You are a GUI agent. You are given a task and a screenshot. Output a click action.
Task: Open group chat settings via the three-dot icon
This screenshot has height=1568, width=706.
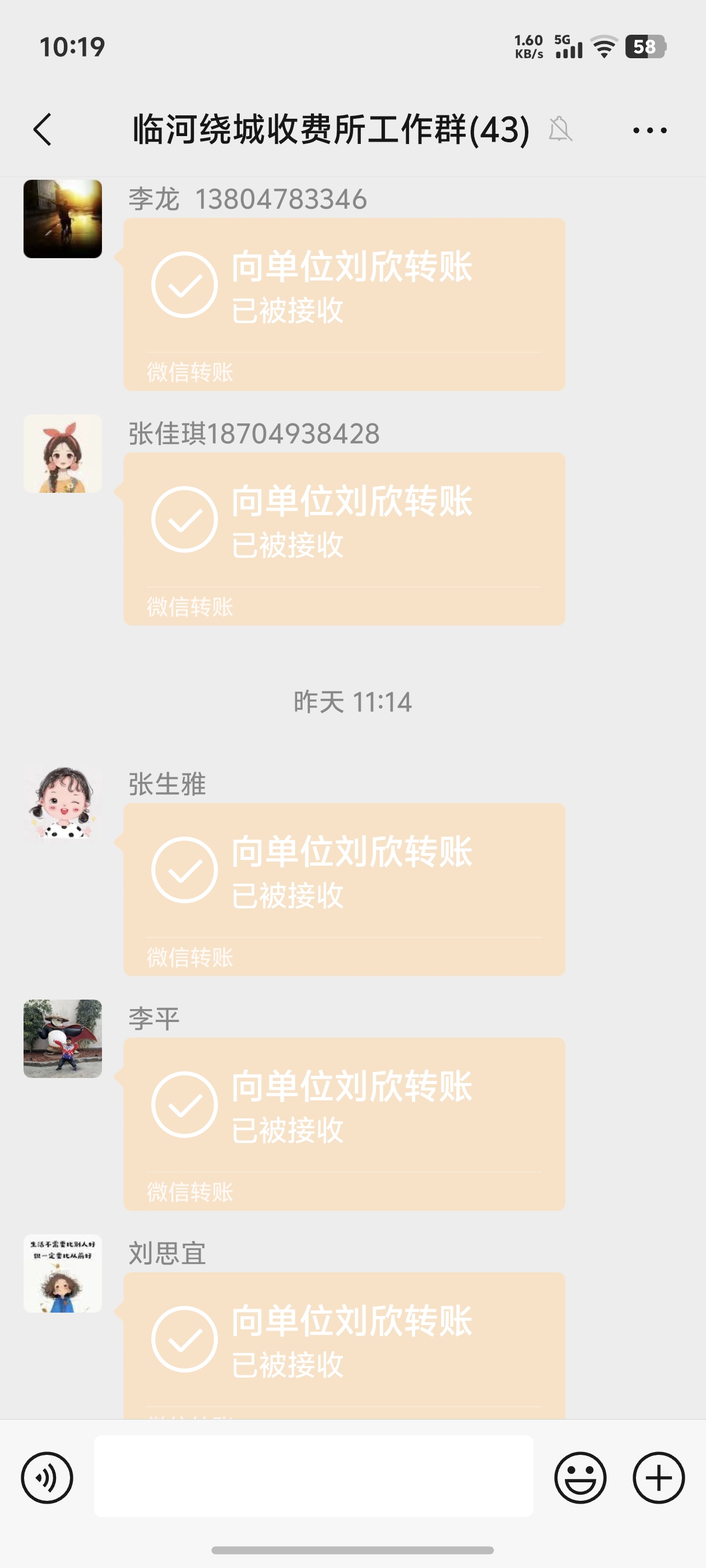pyautogui.click(x=650, y=129)
